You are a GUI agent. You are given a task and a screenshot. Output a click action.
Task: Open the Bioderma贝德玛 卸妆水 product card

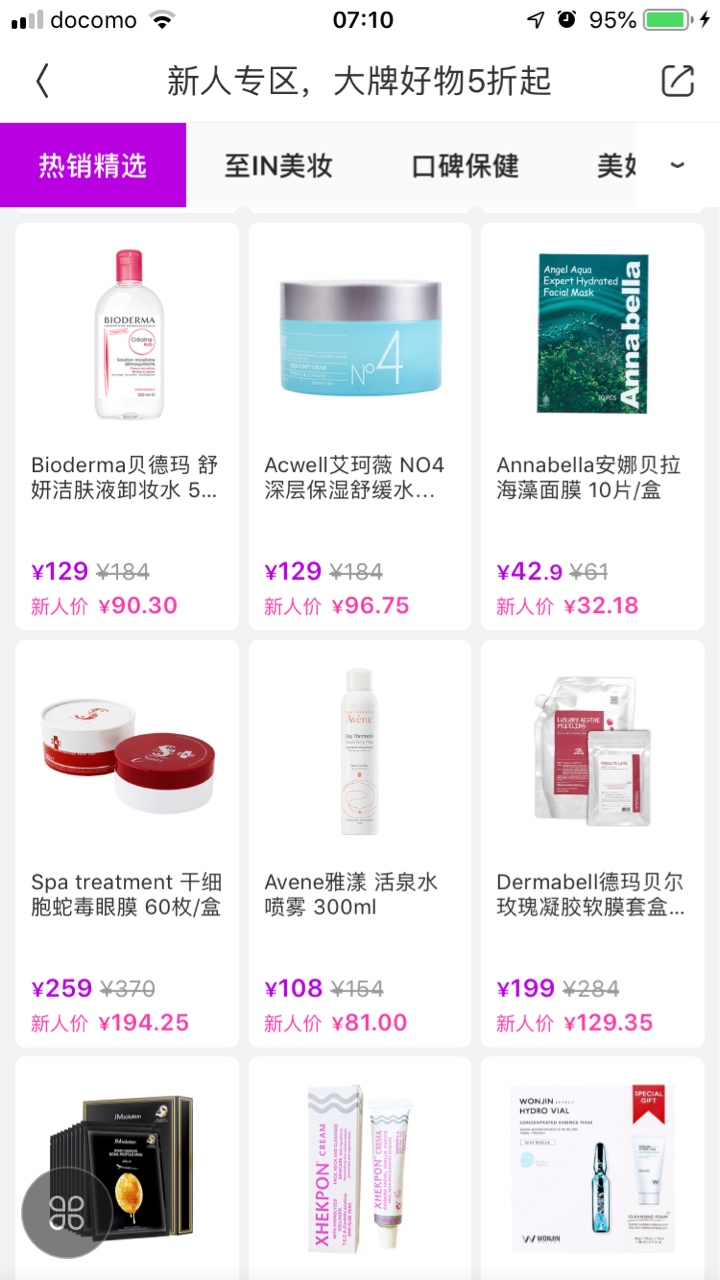click(x=127, y=425)
